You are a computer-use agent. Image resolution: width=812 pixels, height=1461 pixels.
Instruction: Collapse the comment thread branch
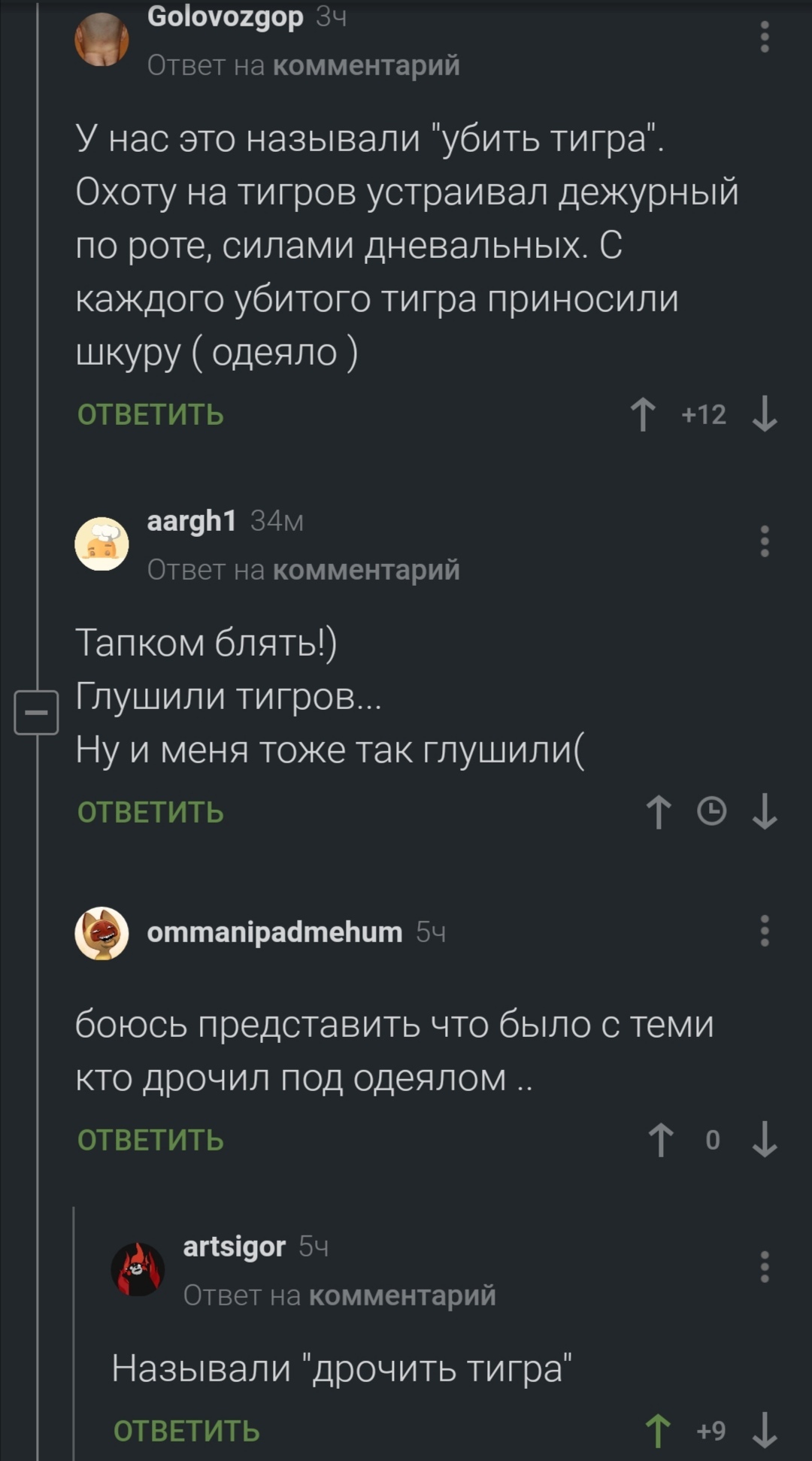pos(36,711)
